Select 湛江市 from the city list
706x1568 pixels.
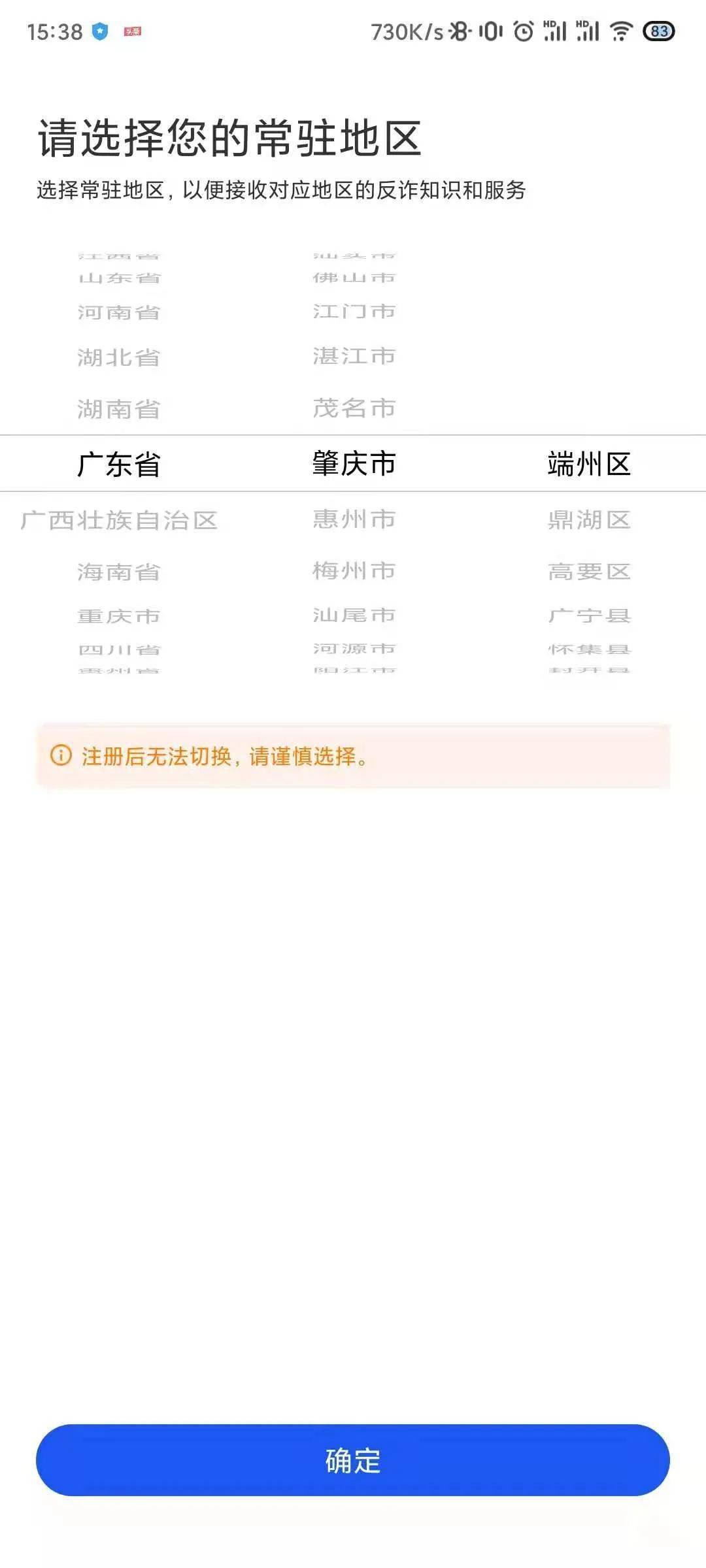point(354,356)
